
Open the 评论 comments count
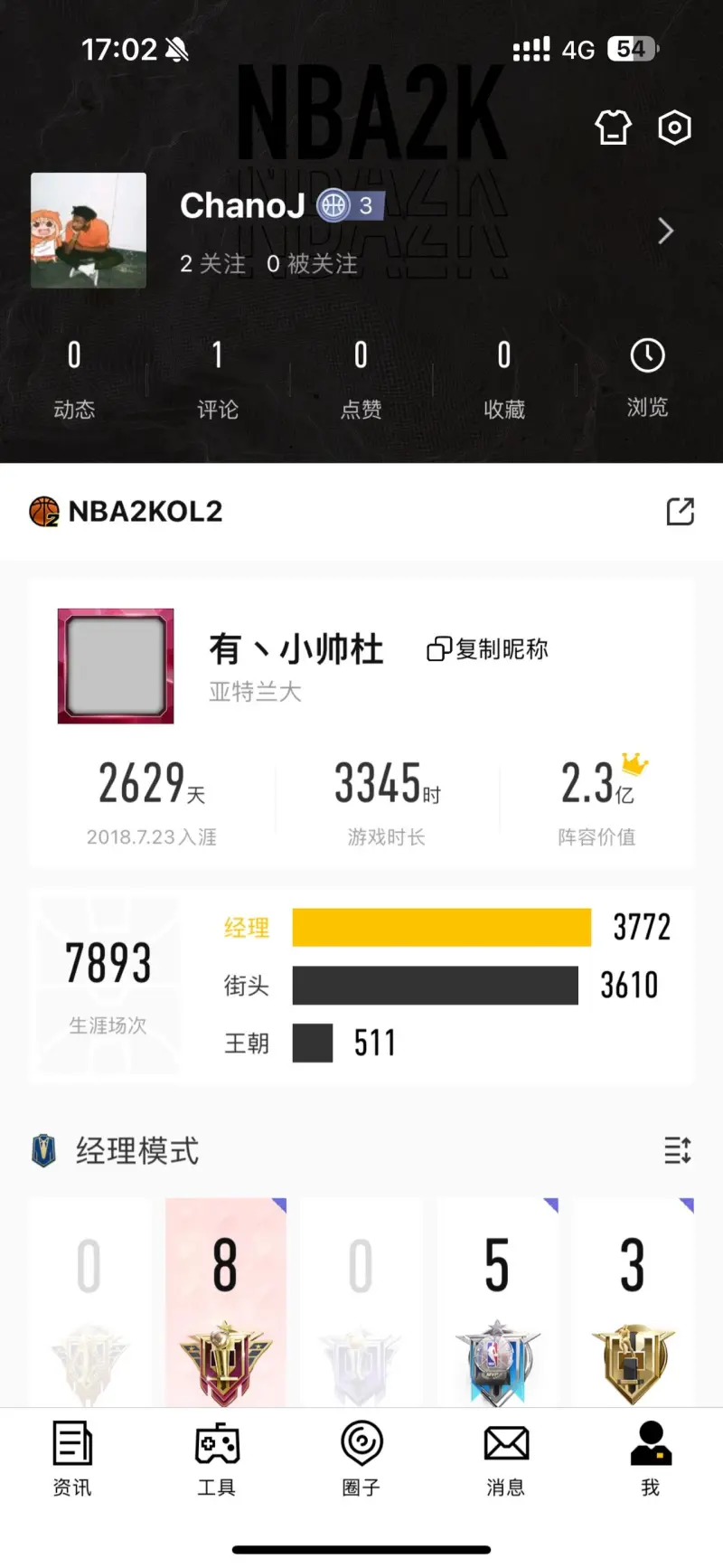pyautogui.click(x=218, y=378)
